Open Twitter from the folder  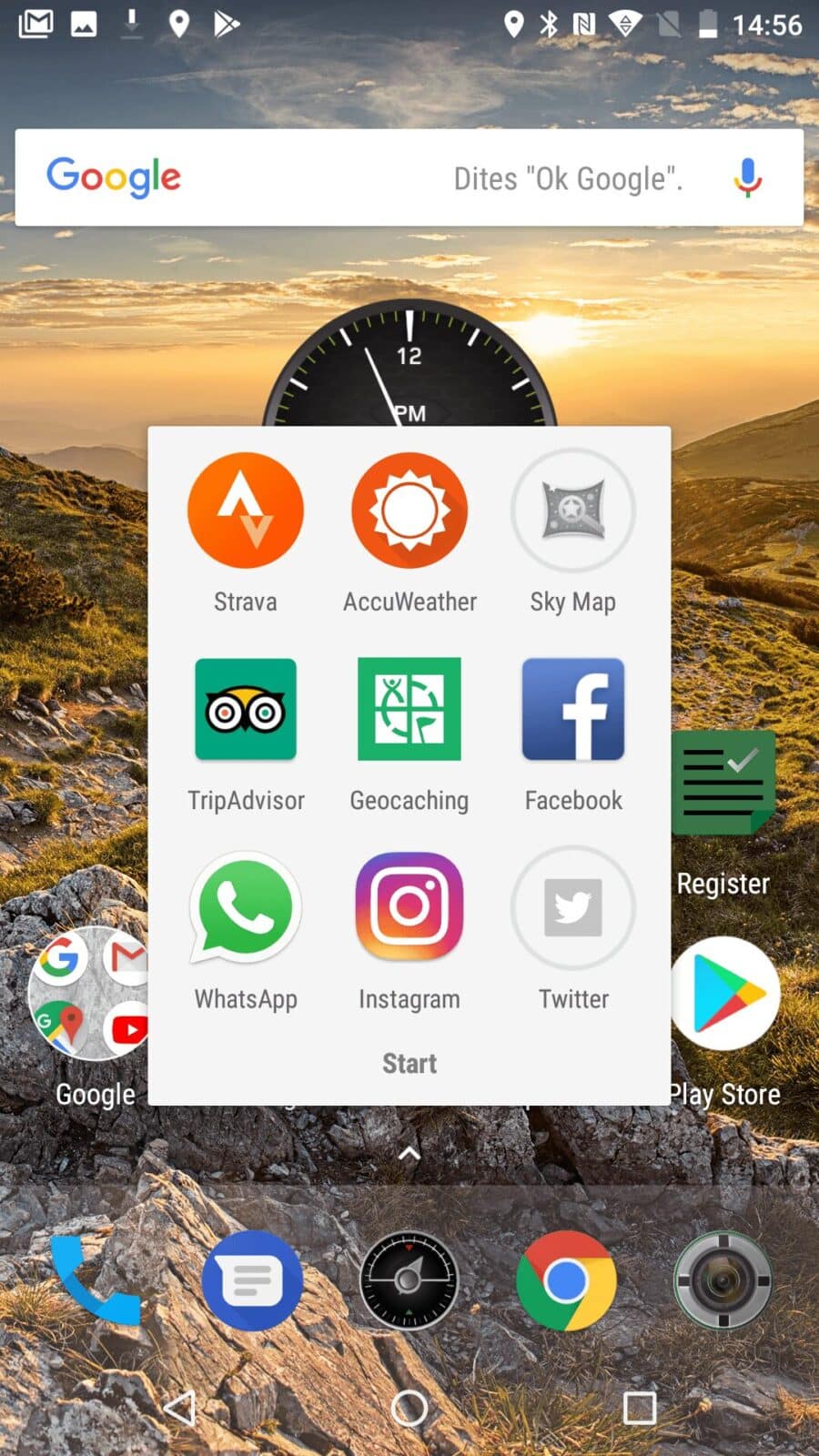pyautogui.click(x=573, y=908)
